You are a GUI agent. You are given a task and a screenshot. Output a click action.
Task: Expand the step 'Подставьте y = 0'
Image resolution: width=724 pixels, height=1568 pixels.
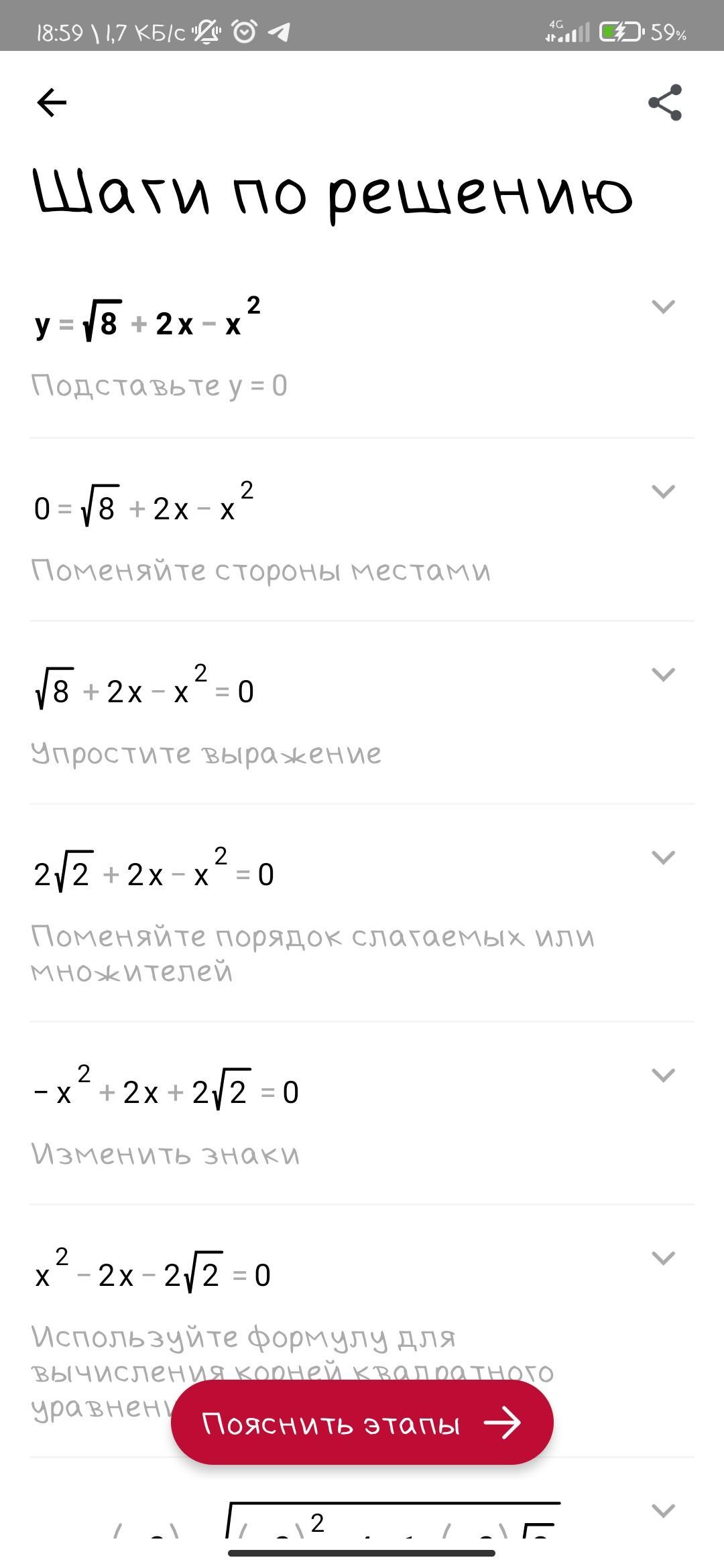coord(663,307)
